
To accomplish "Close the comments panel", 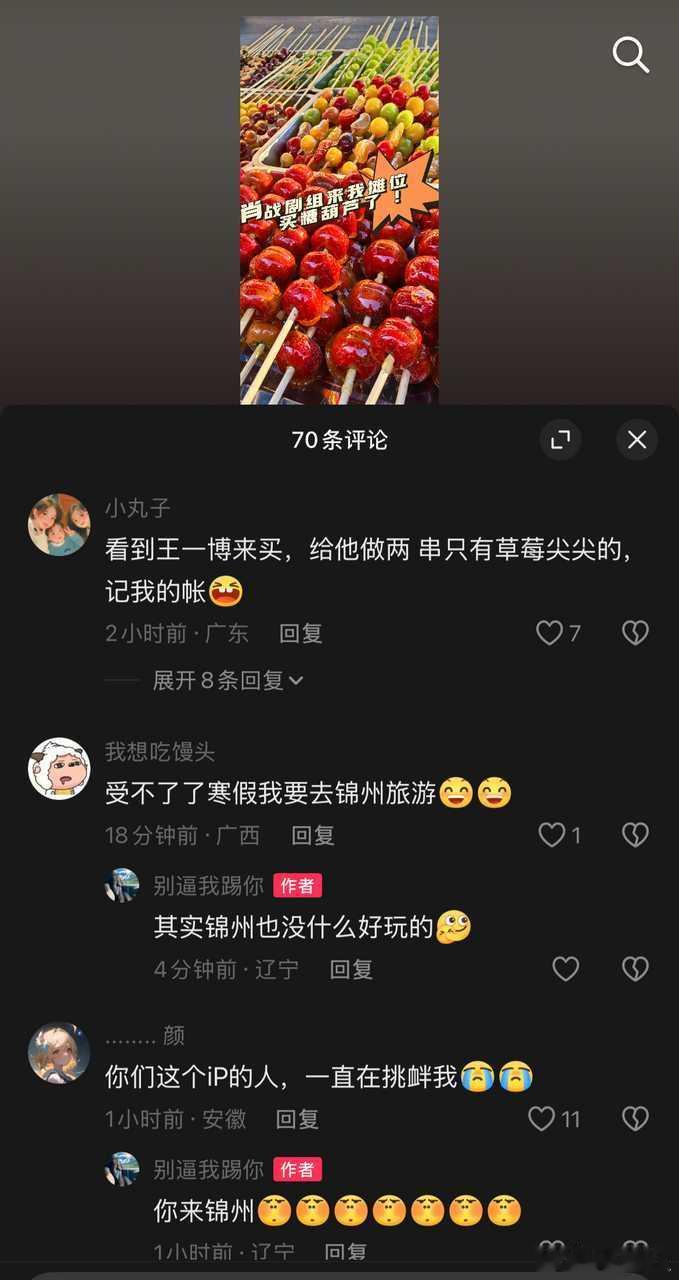I will (x=637, y=439).
